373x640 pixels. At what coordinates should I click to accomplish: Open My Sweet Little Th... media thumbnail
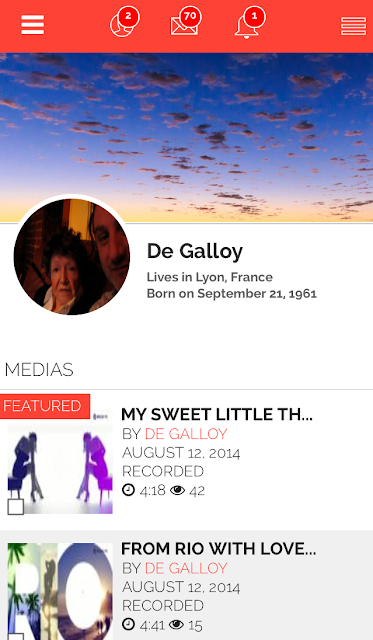tap(60, 462)
